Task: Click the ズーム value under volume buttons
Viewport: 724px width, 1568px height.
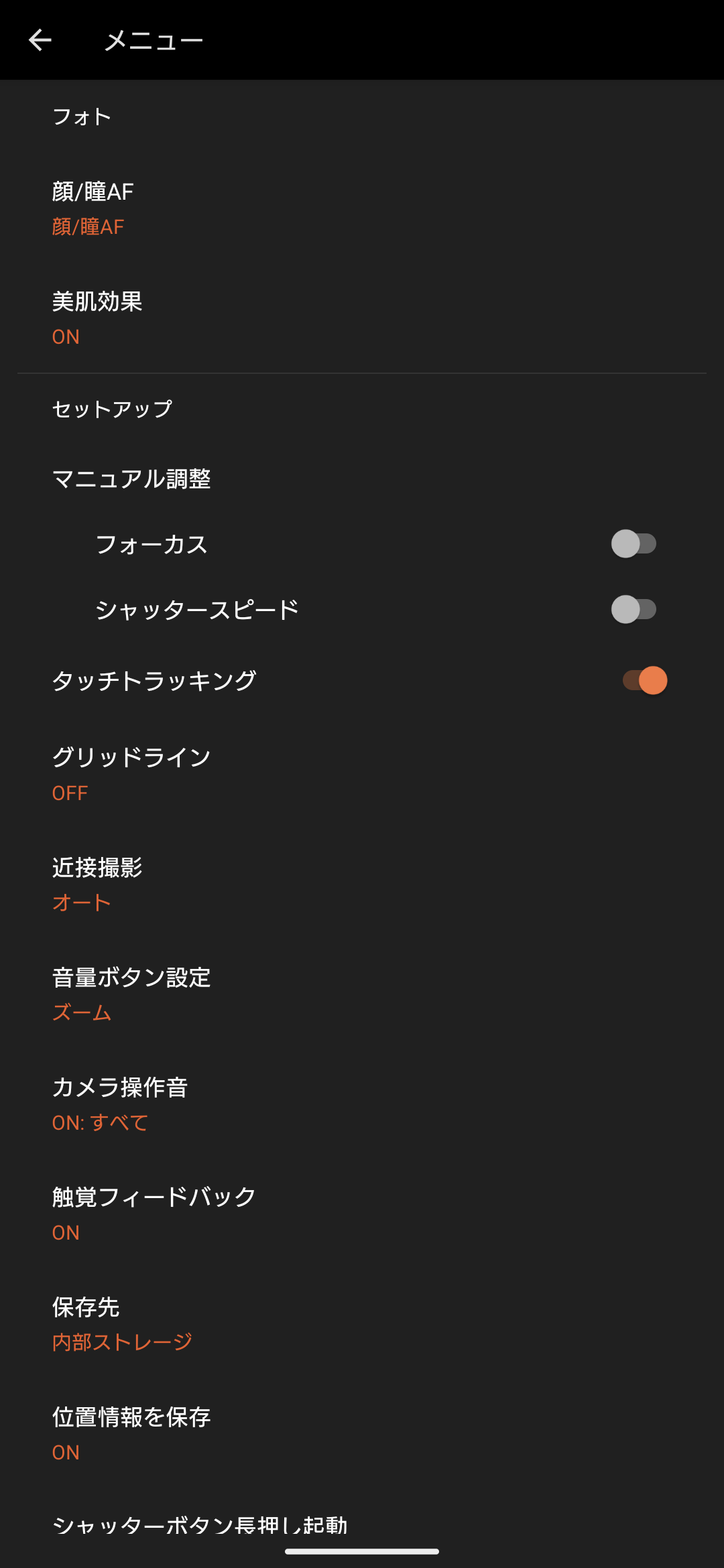Action: tap(82, 1013)
